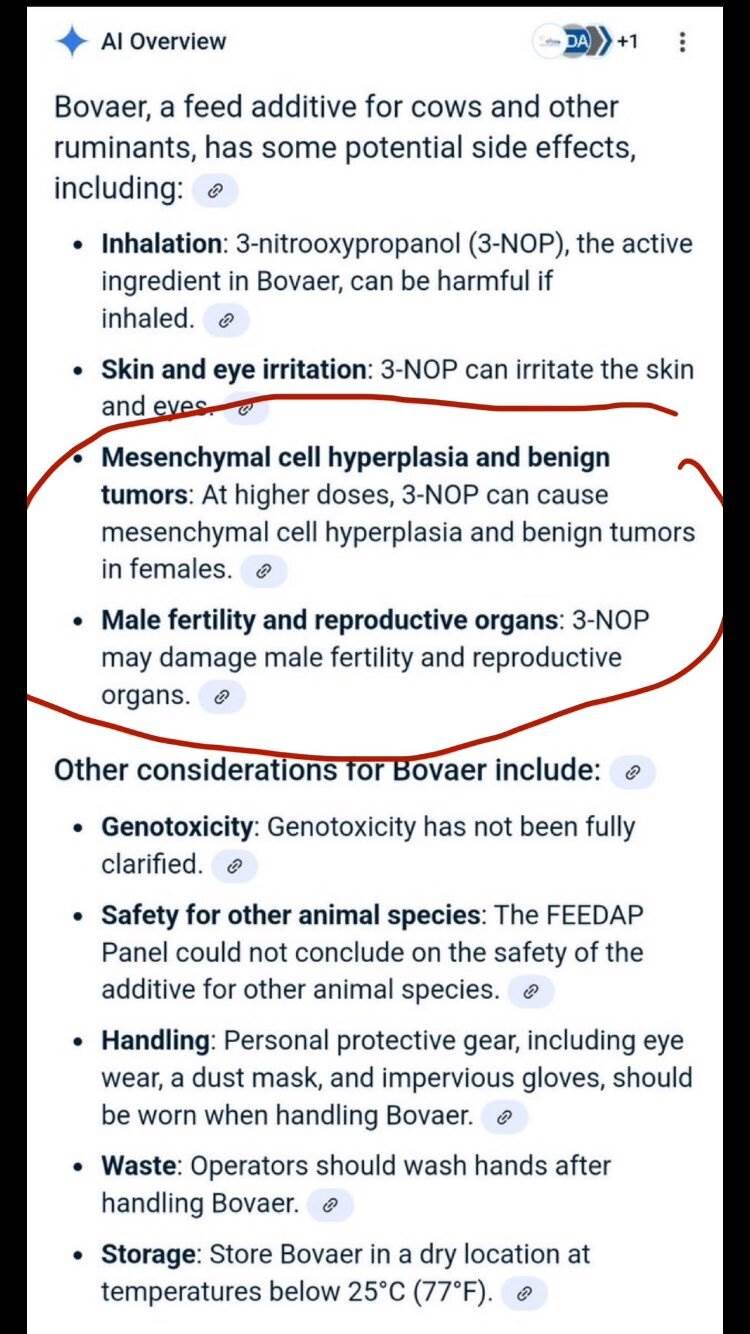Open the Male fertility item's source link

point(222,697)
